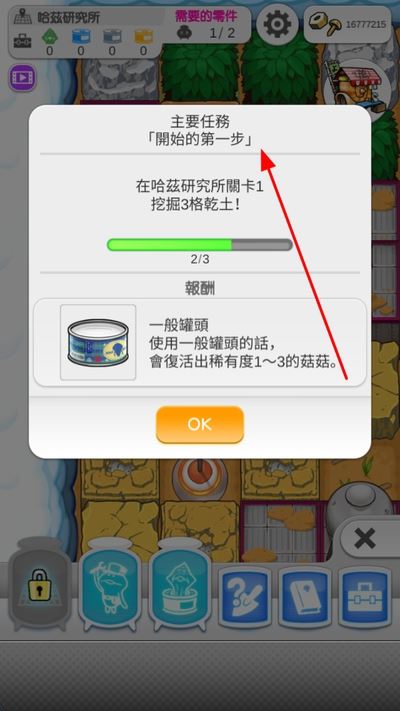Open the settings gear

277,24
